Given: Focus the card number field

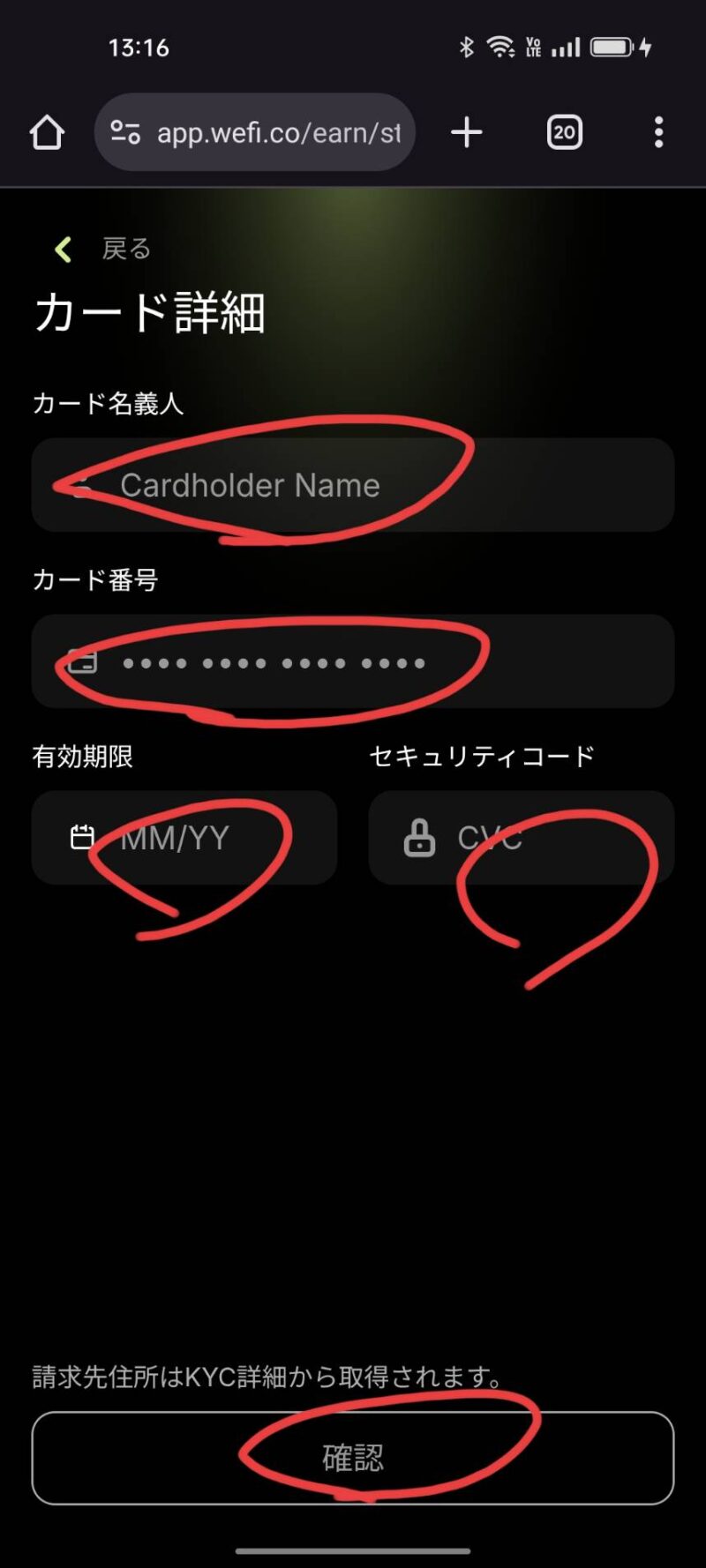Looking at the screenshot, I should [x=353, y=661].
